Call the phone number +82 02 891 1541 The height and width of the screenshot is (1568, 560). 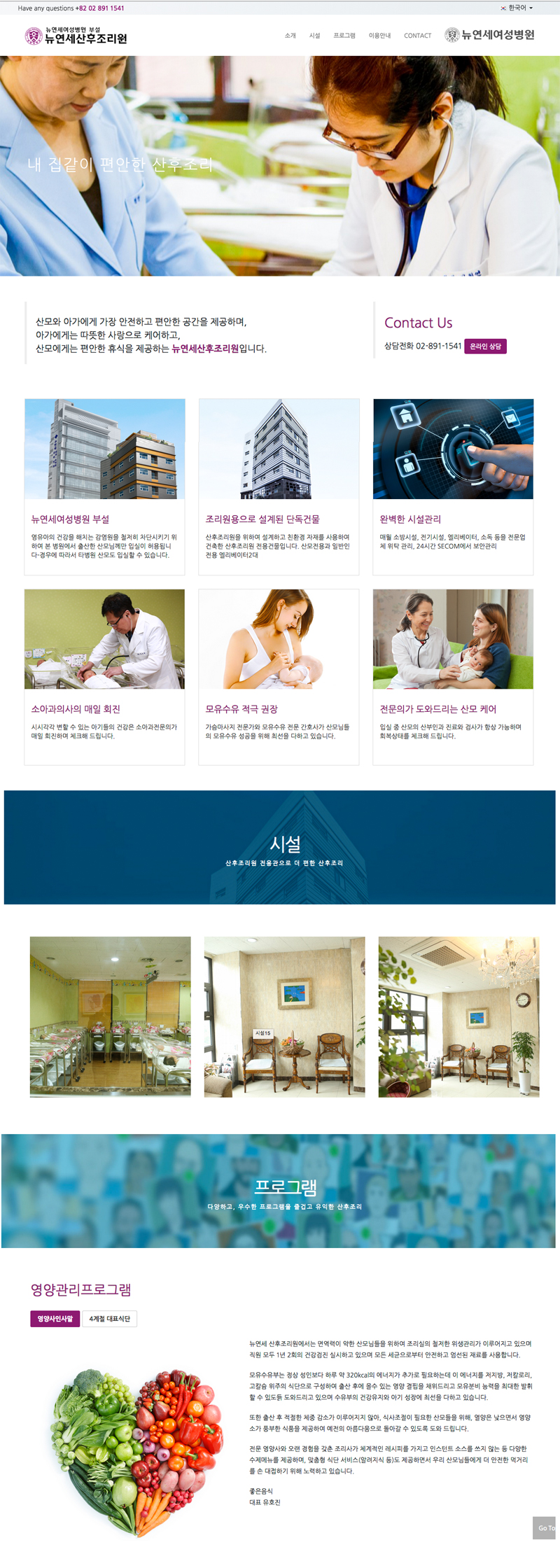pyautogui.click(x=99, y=8)
